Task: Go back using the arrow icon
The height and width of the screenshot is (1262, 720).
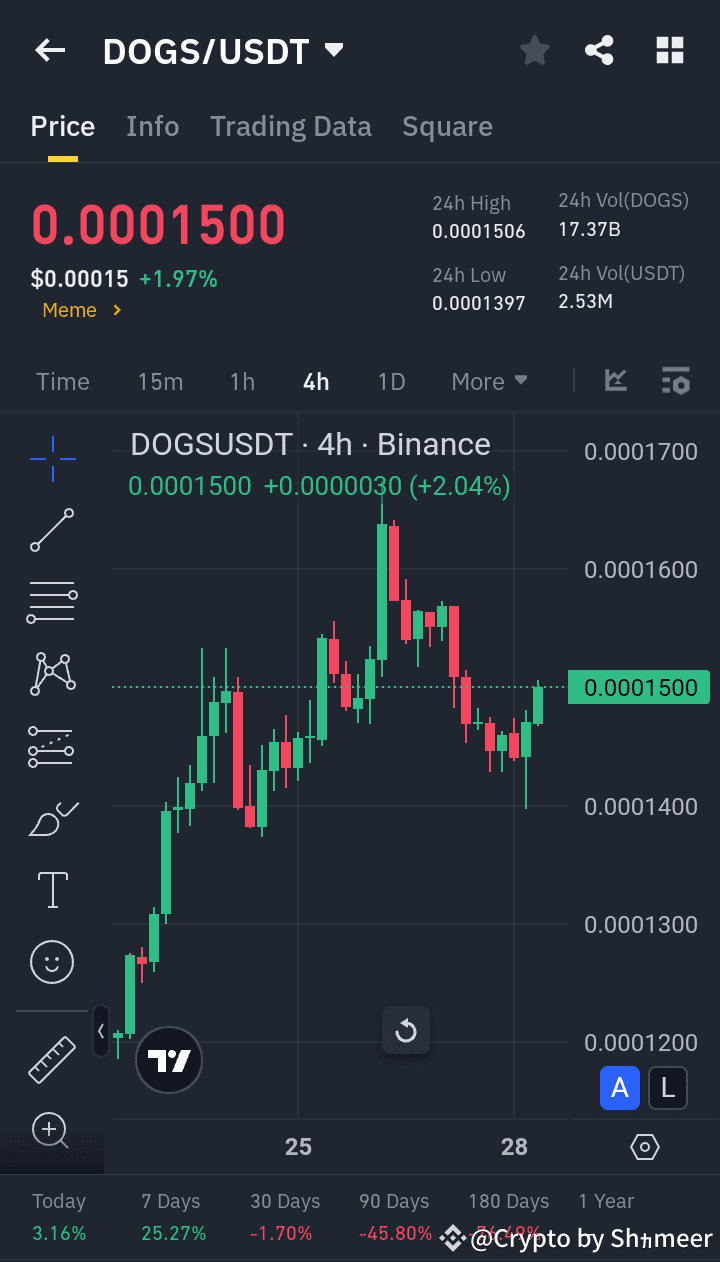Action: 50,51
